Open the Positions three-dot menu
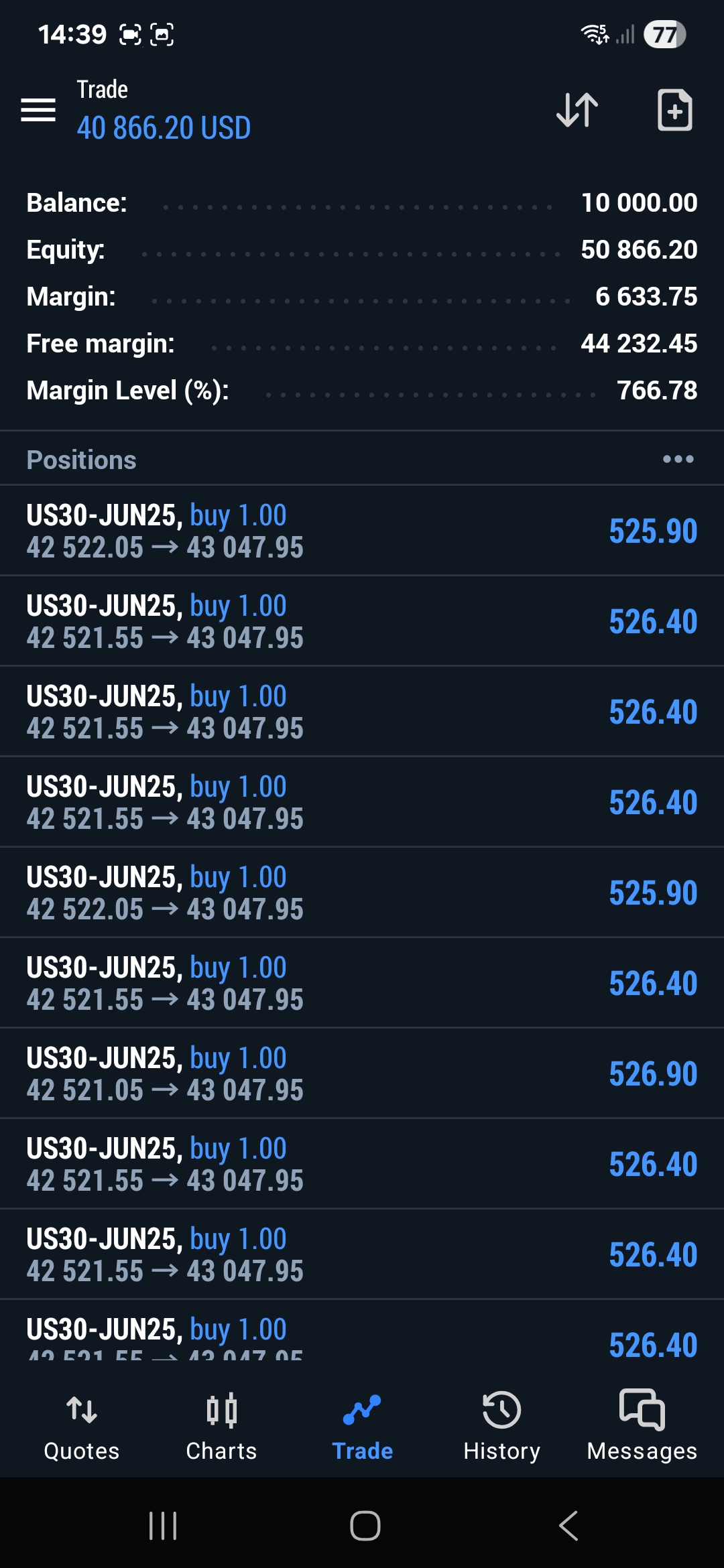The height and width of the screenshot is (1568, 724). click(x=678, y=459)
